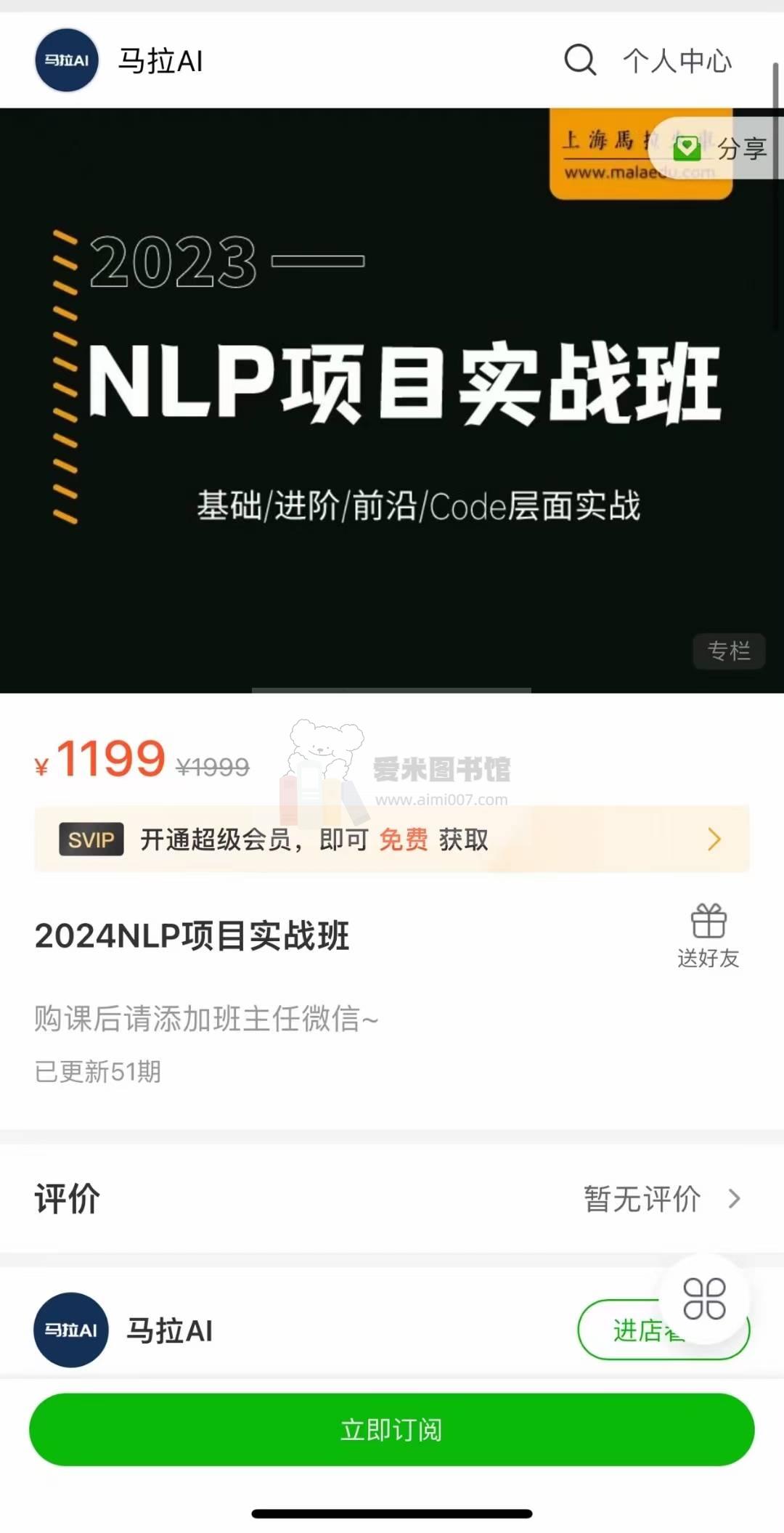This screenshot has width=784, height=1533.
Task: Tap the SVIP badge in the membership banner
Action: (90, 839)
